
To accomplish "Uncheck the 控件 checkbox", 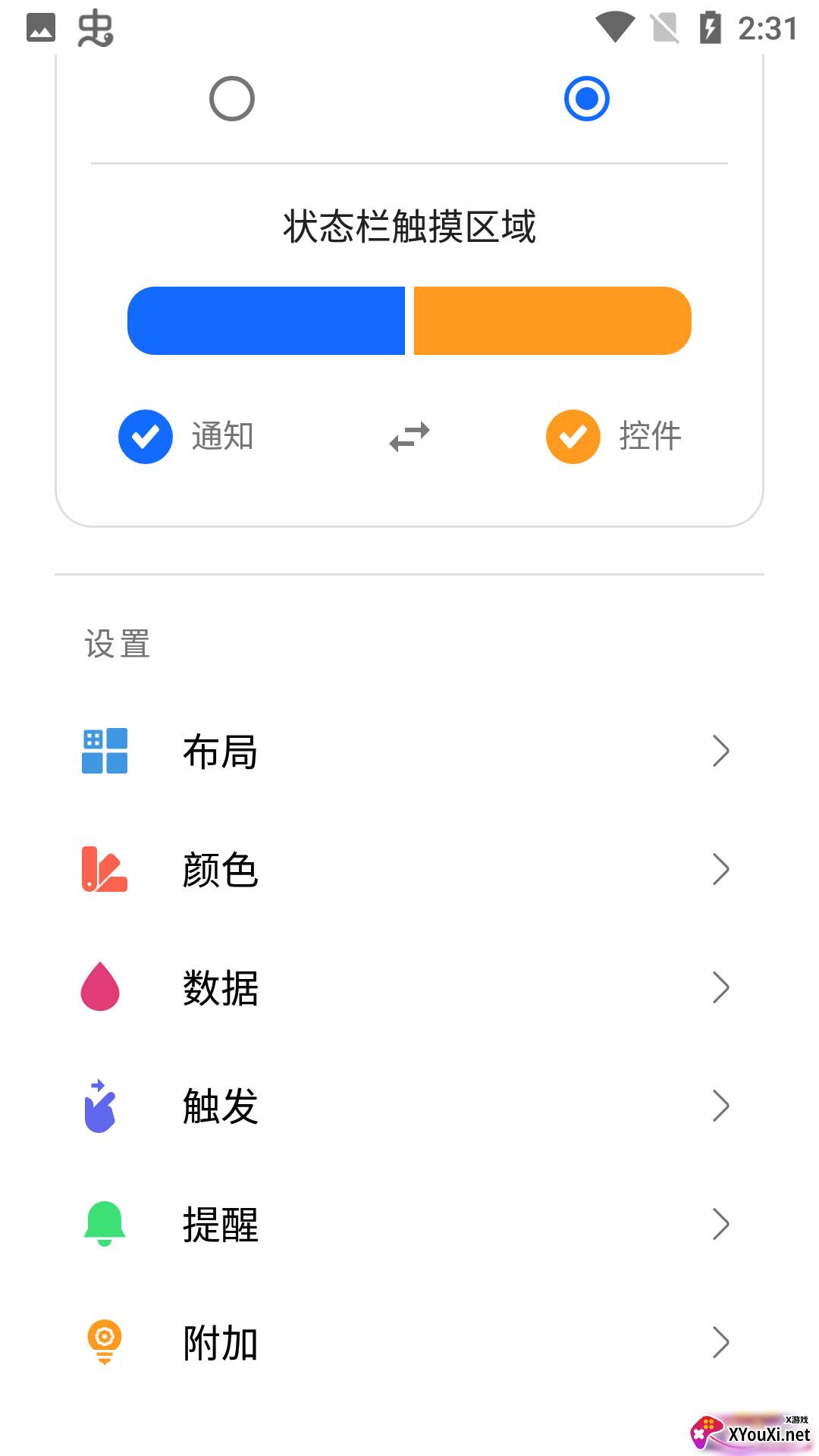I will (573, 437).
